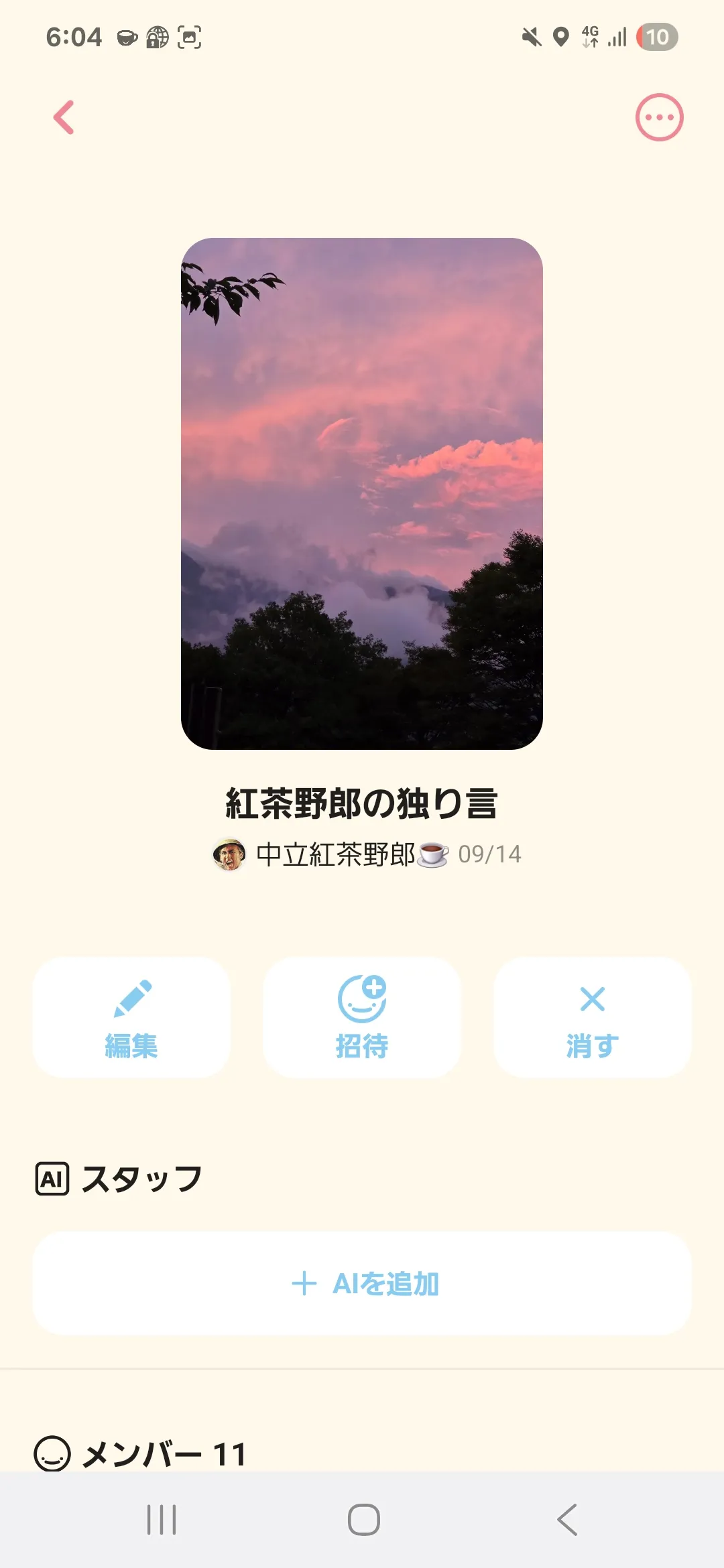Viewport: 724px width, 1568px height.
Task: Tap the system home button
Action: [x=363, y=1519]
